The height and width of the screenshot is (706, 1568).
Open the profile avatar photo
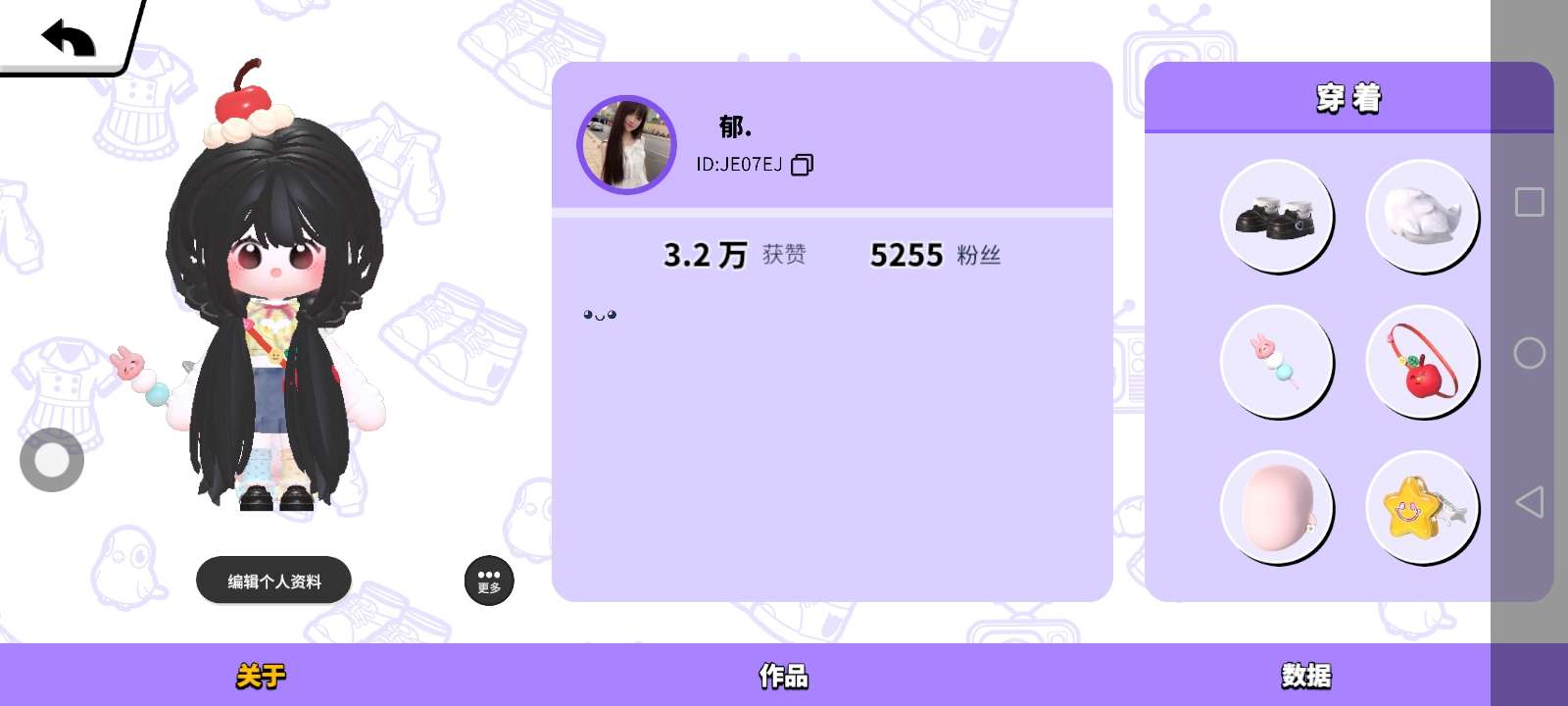627,145
